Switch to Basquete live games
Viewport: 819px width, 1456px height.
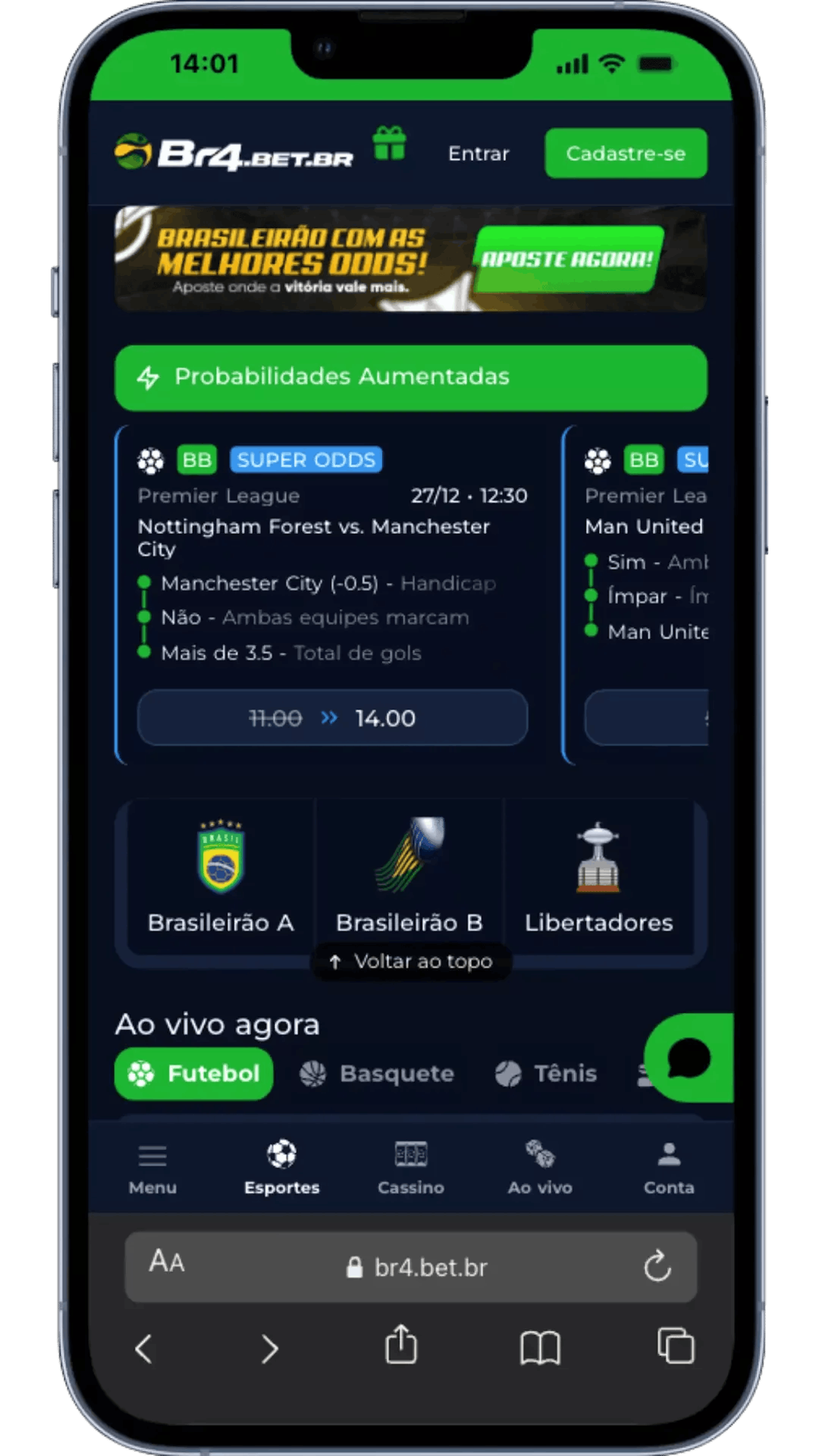[x=377, y=1074]
